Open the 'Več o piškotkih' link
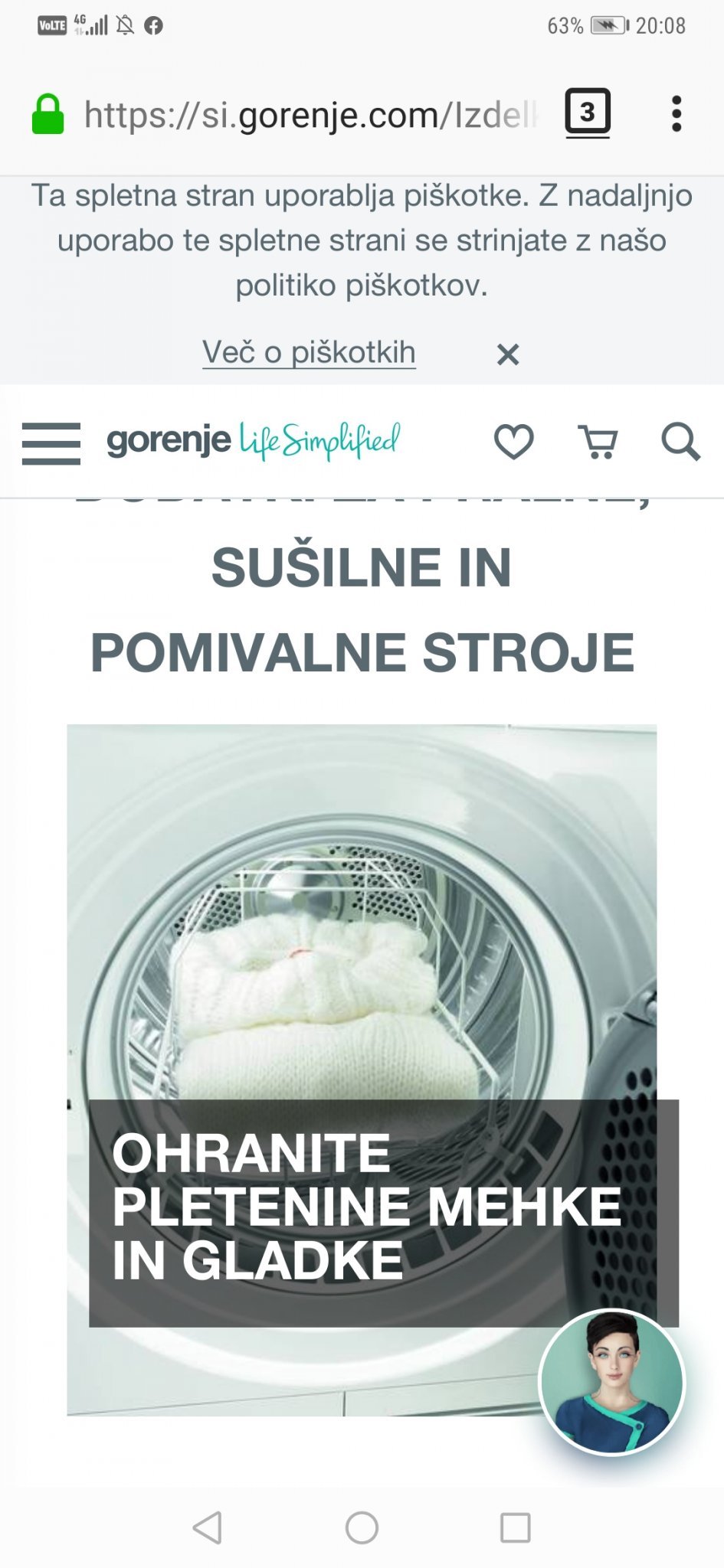This screenshot has height=1568, width=724. pyautogui.click(x=309, y=353)
